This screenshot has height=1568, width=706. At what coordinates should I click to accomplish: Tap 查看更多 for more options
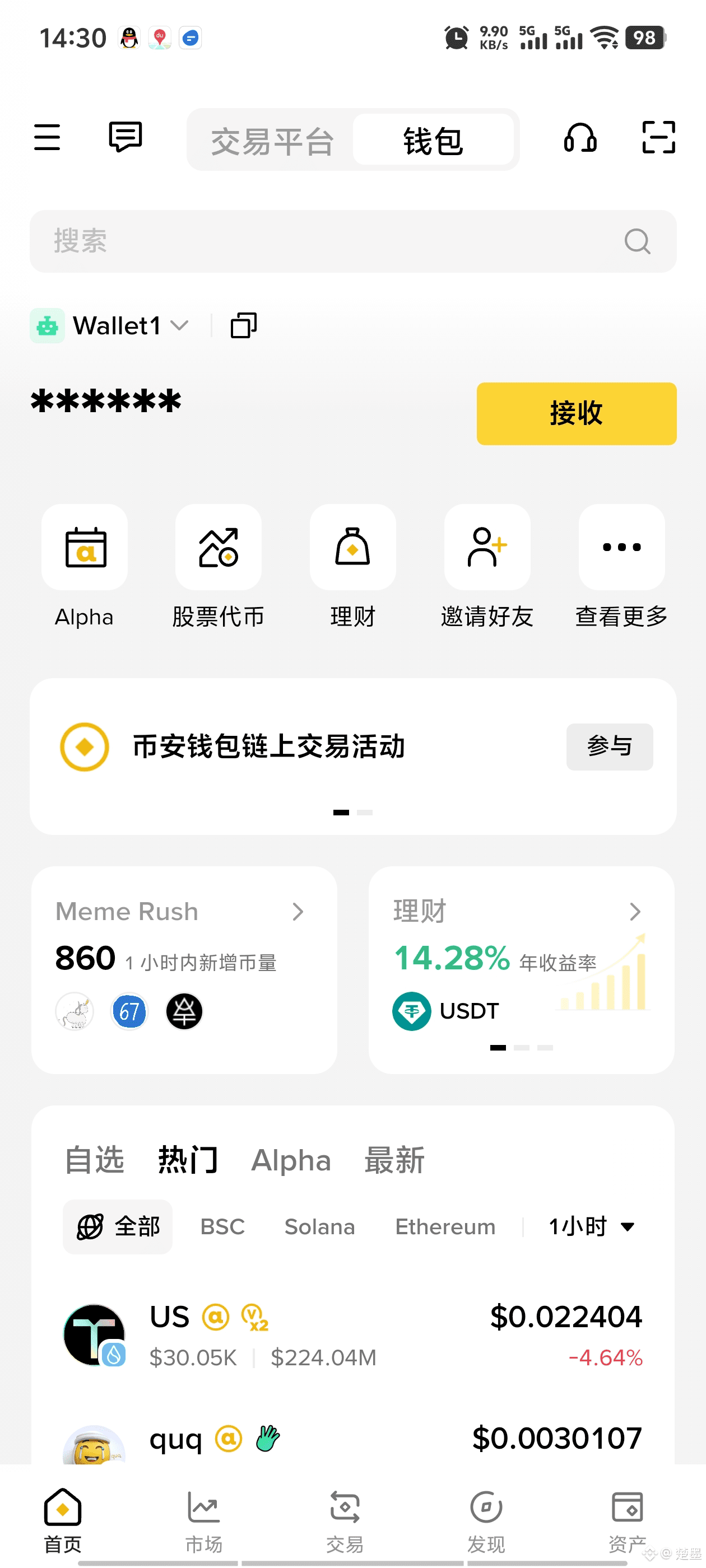[x=621, y=547]
